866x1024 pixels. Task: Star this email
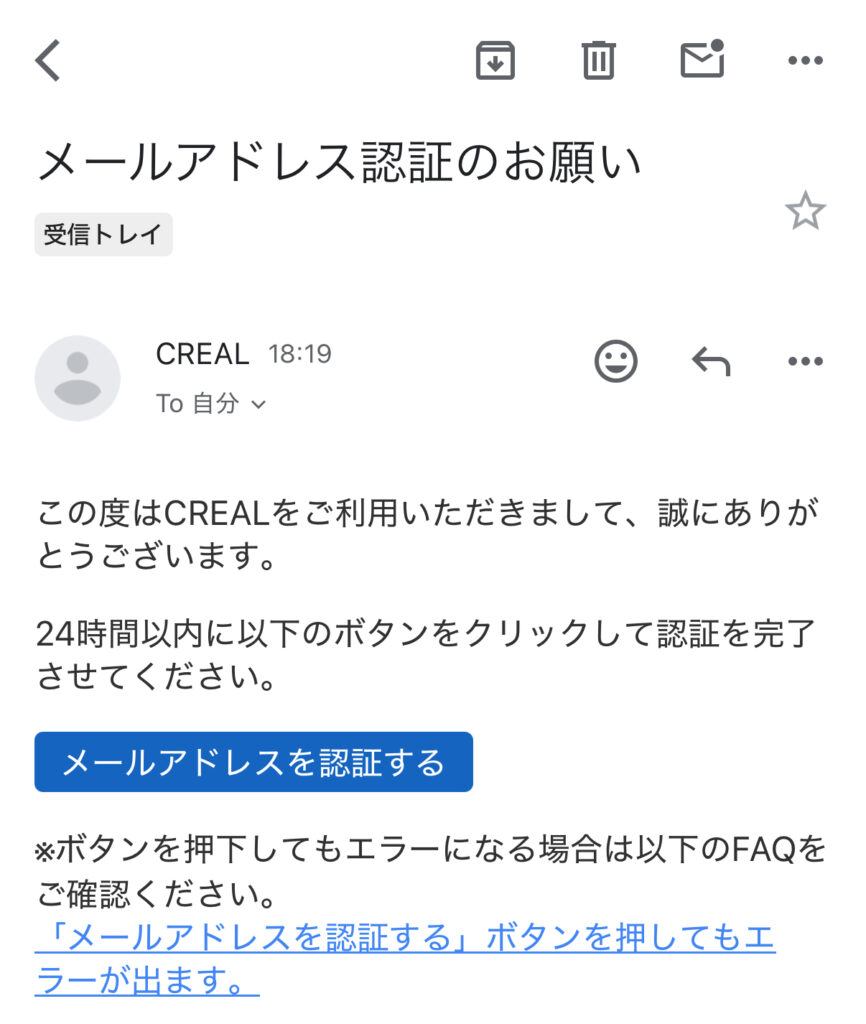(x=805, y=211)
